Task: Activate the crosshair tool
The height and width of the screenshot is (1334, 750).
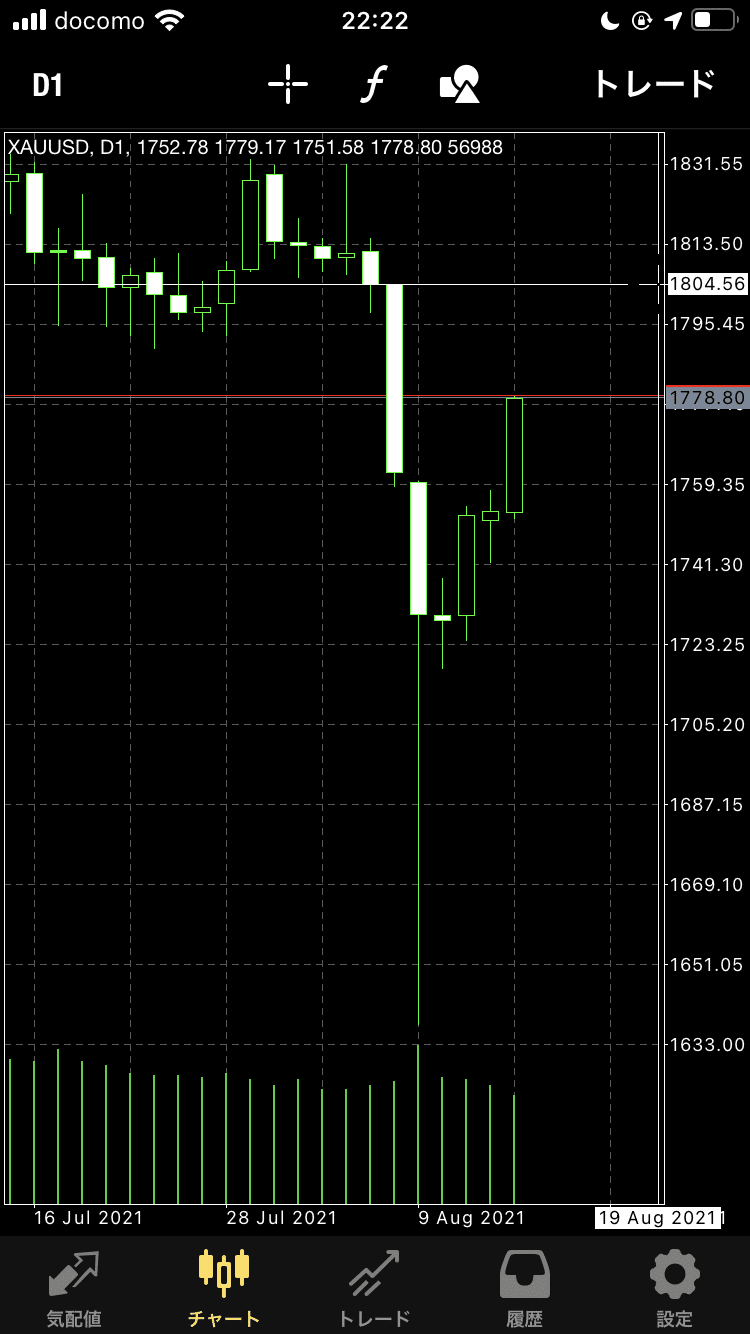Action: pos(288,84)
